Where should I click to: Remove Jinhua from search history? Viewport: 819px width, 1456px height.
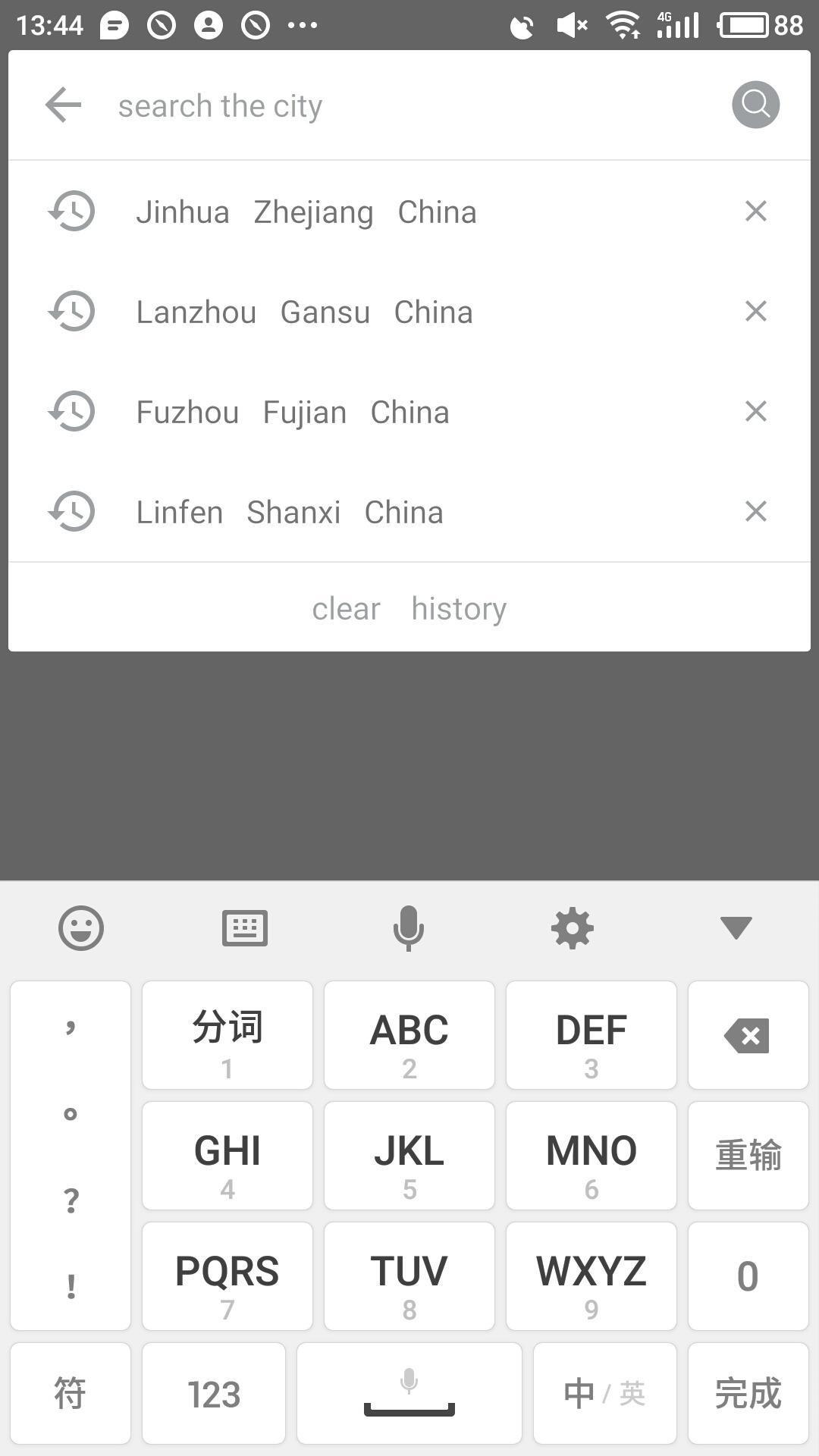point(755,212)
